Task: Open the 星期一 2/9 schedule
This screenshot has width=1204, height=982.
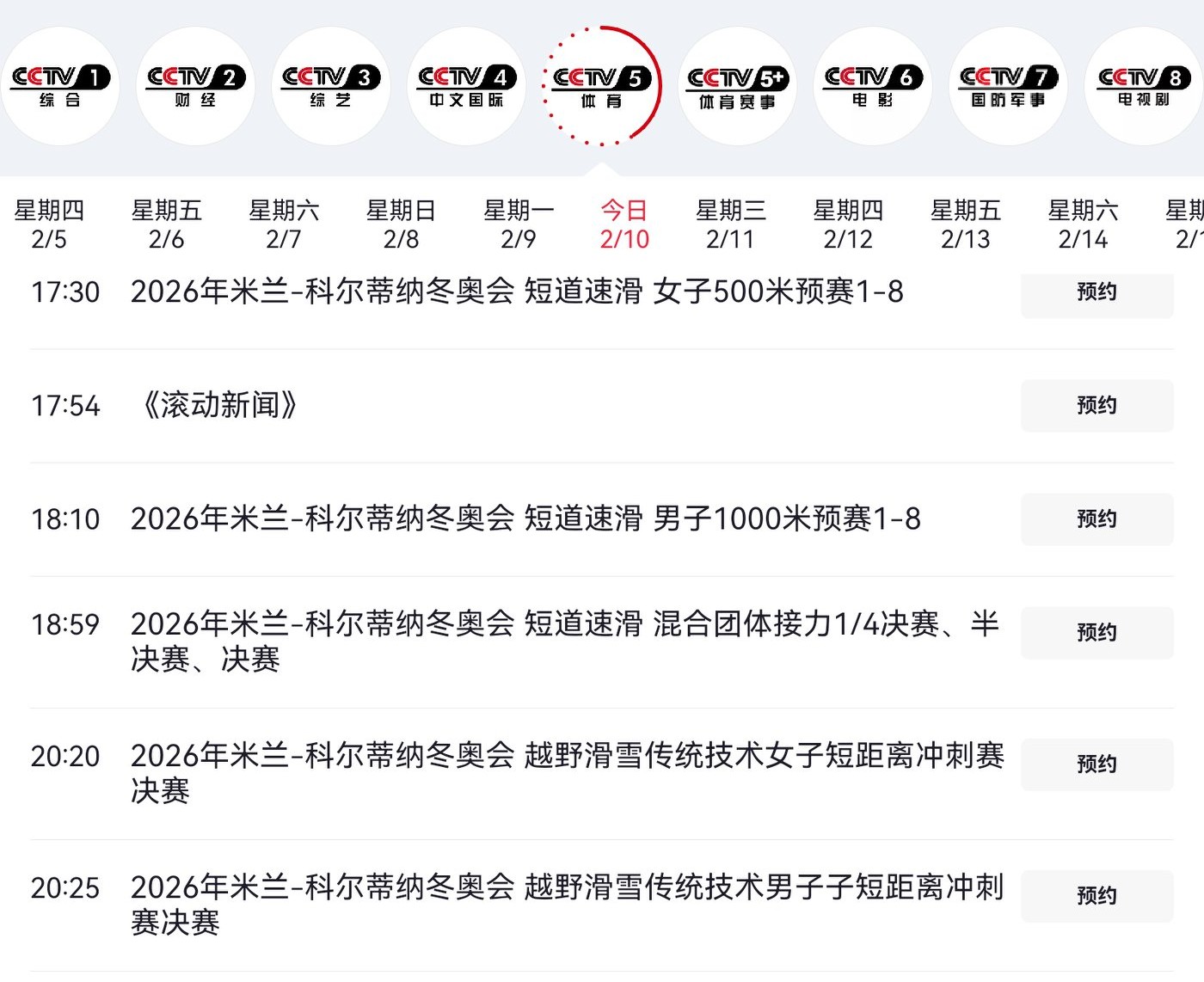Action: point(519,224)
